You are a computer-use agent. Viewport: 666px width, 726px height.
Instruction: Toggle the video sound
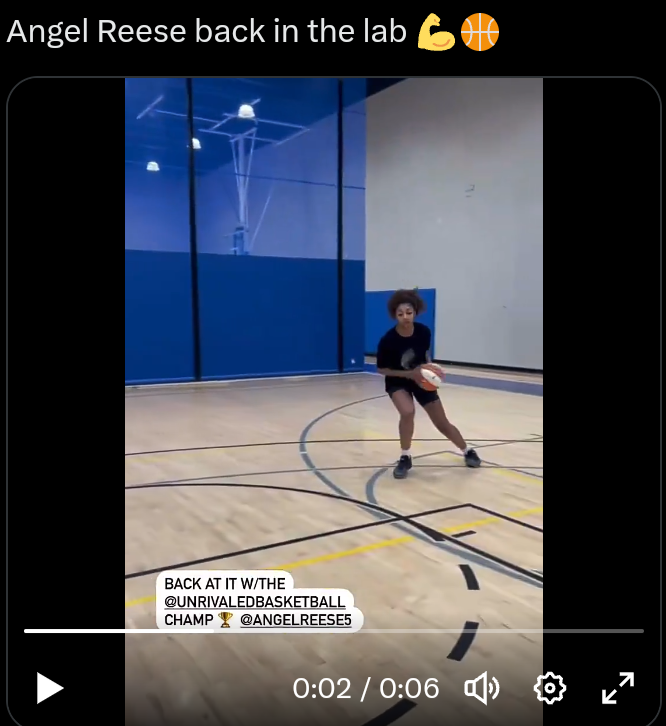point(482,688)
